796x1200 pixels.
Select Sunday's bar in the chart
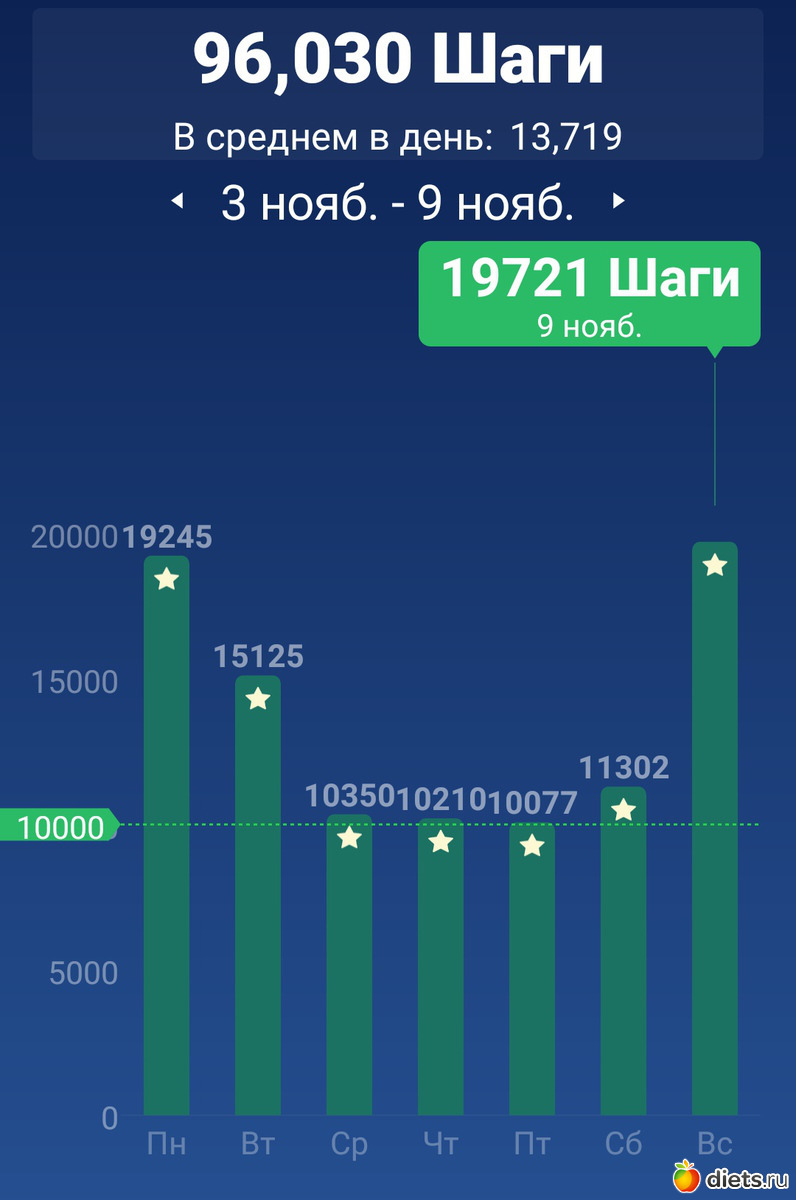click(x=715, y=830)
